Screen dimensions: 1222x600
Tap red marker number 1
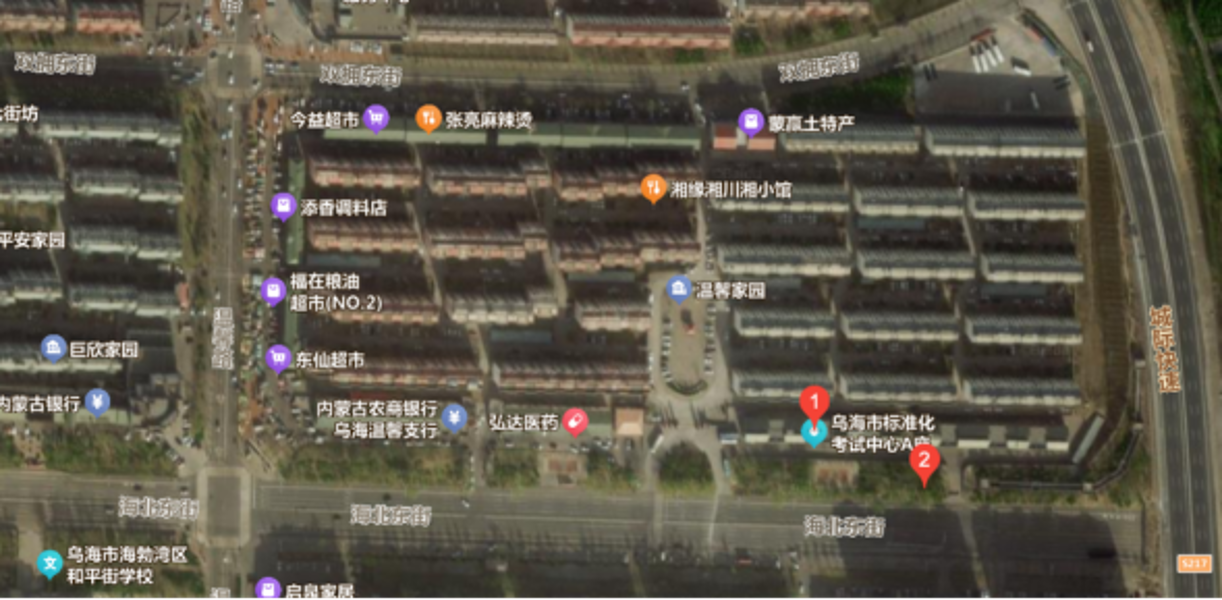click(814, 403)
